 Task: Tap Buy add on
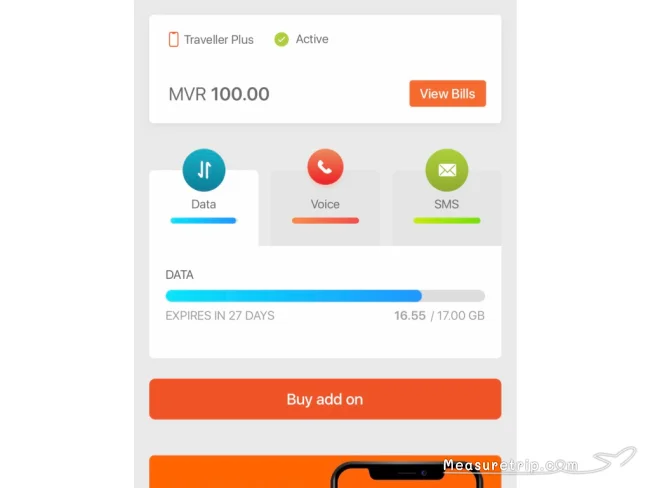(325, 399)
